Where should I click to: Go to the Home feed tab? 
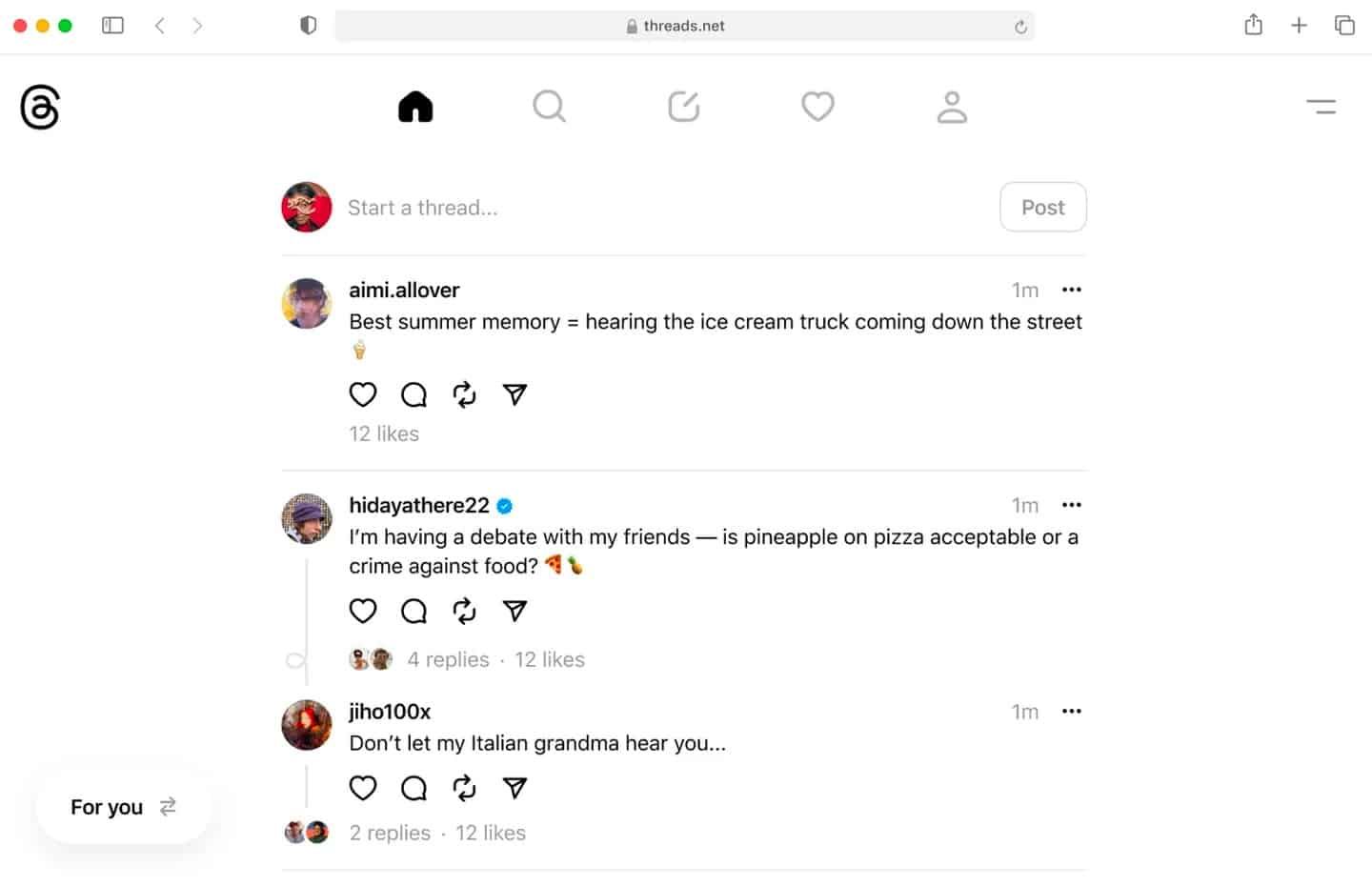(415, 107)
